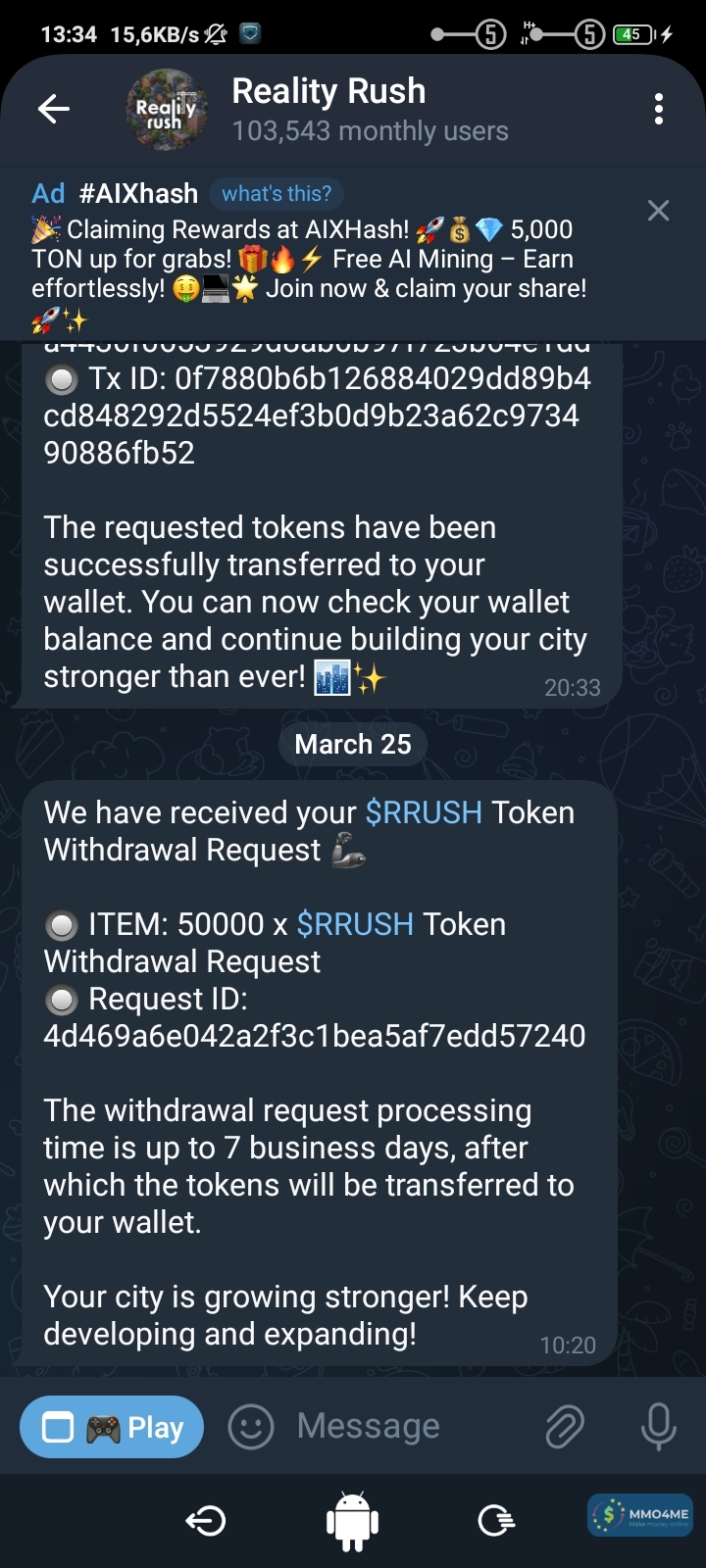
Task: Open the three-dot overflow menu
Action: point(658,109)
